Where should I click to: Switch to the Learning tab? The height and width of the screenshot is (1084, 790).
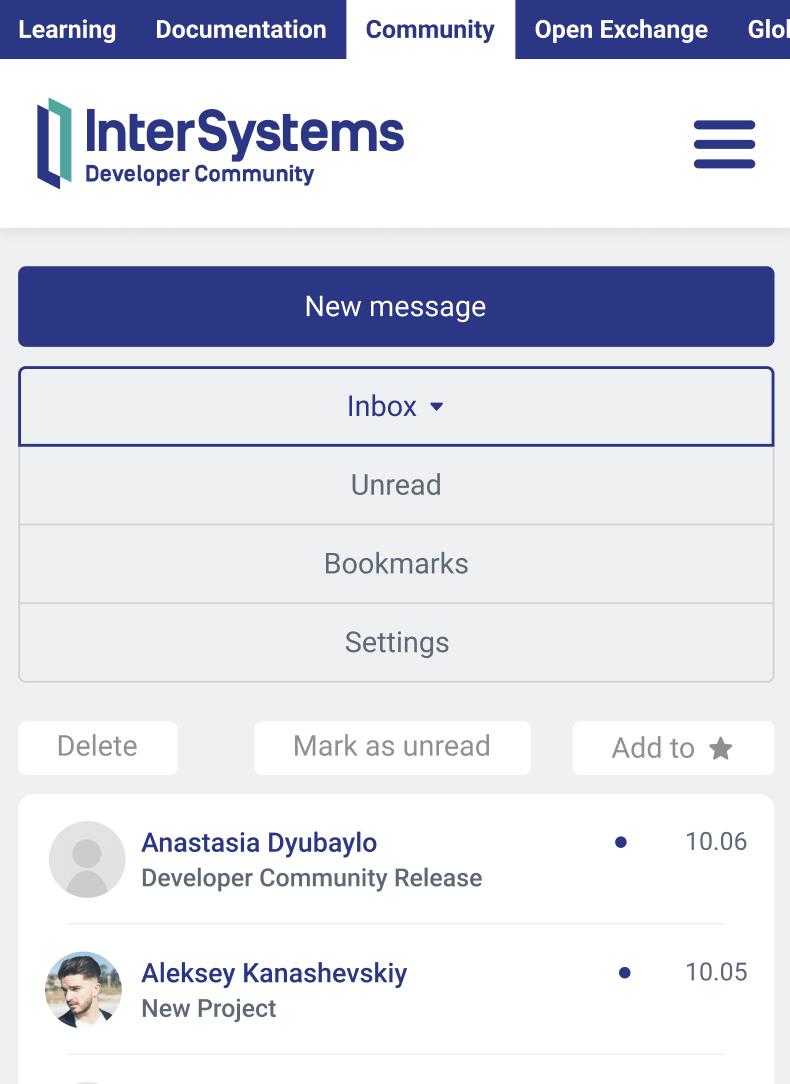67,30
